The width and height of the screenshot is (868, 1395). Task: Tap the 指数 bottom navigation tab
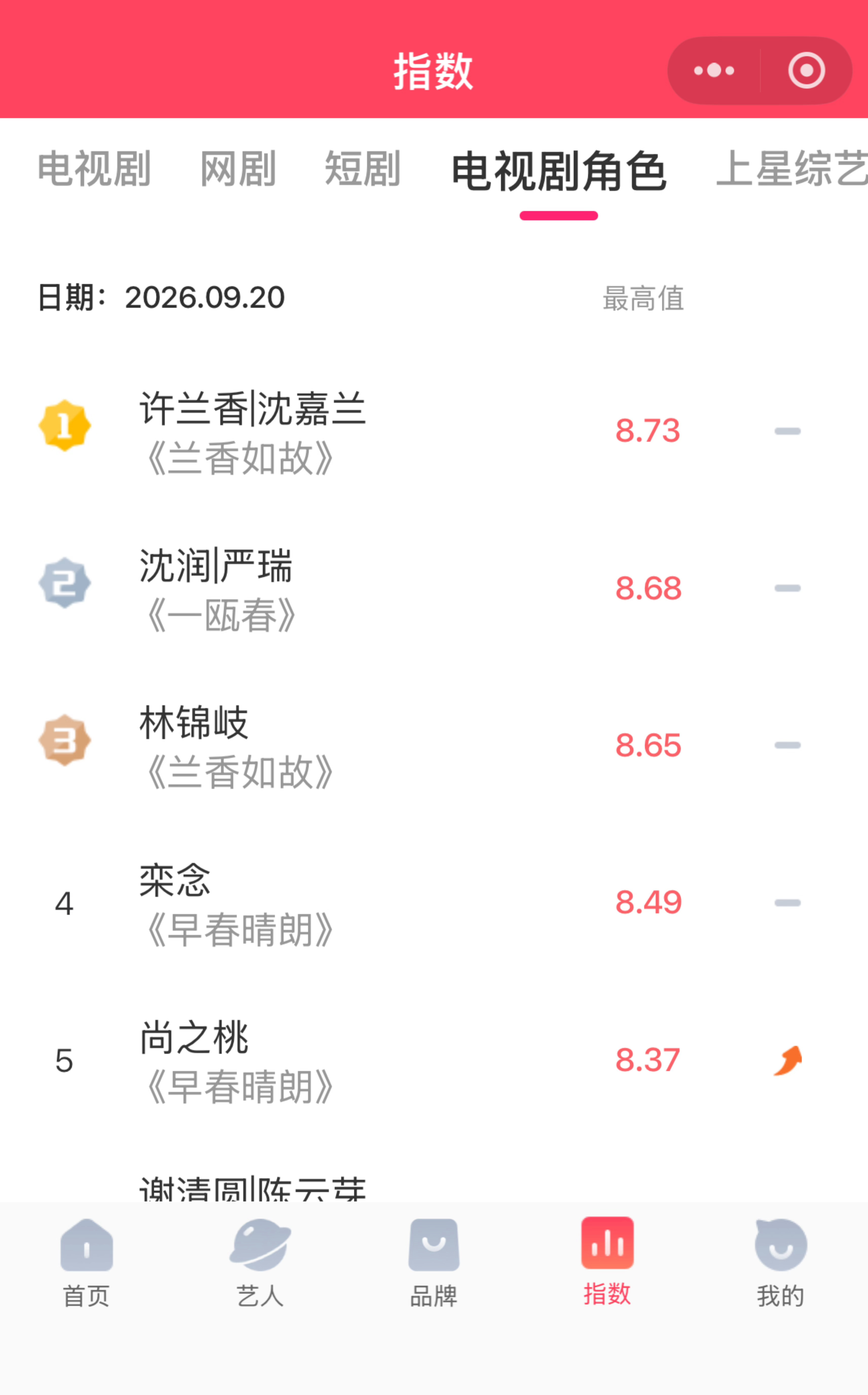click(x=607, y=1261)
